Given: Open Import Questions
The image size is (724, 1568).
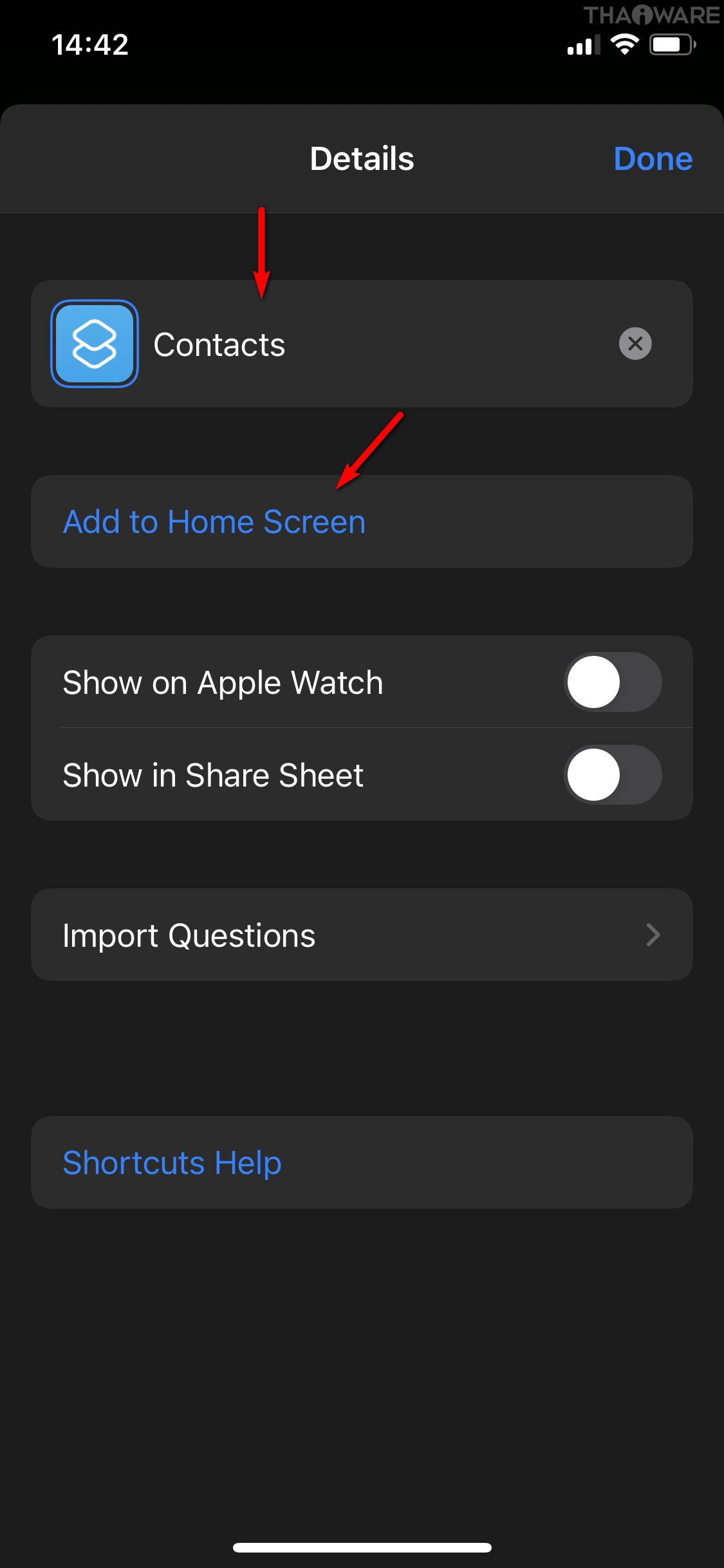Looking at the screenshot, I should point(362,935).
